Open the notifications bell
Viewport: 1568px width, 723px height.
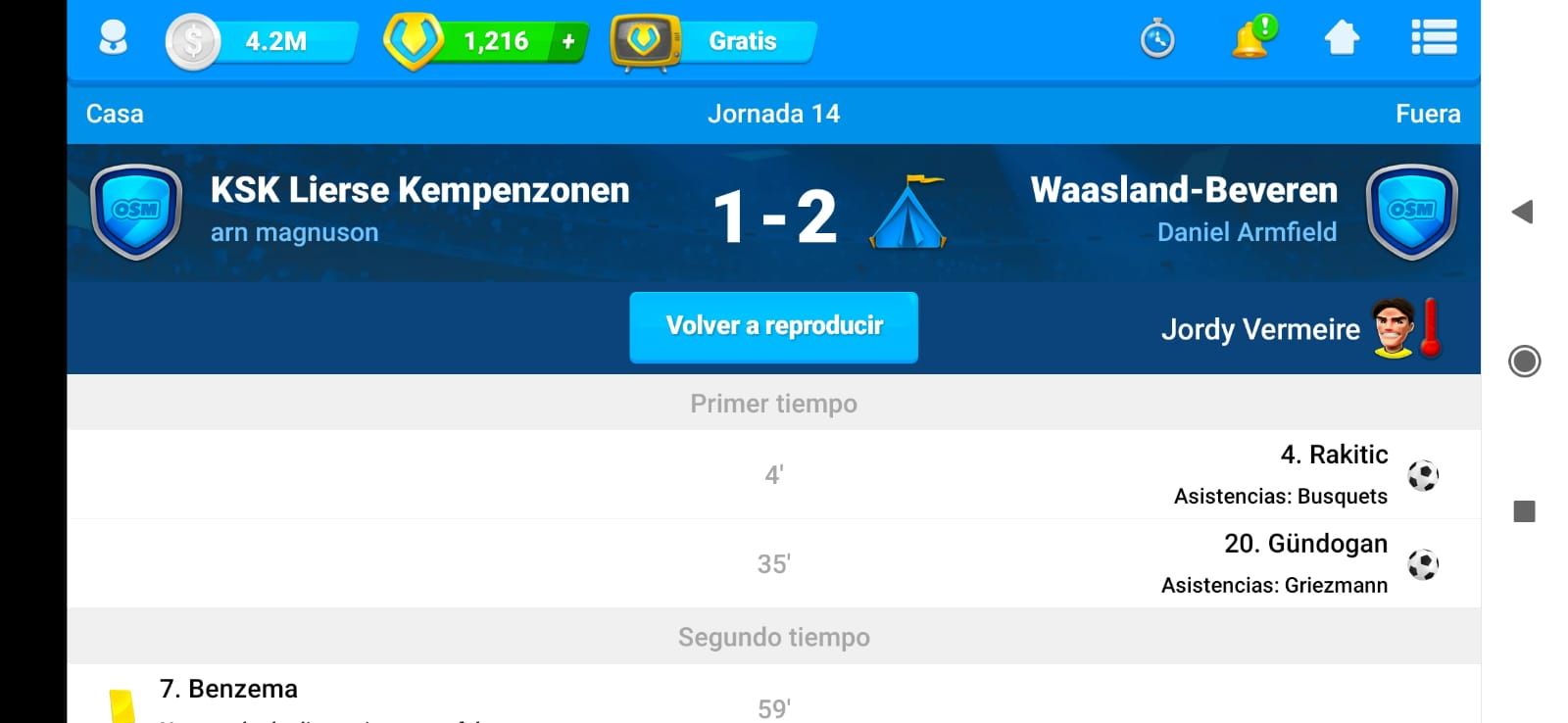pyautogui.click(x=1251, y=40)
